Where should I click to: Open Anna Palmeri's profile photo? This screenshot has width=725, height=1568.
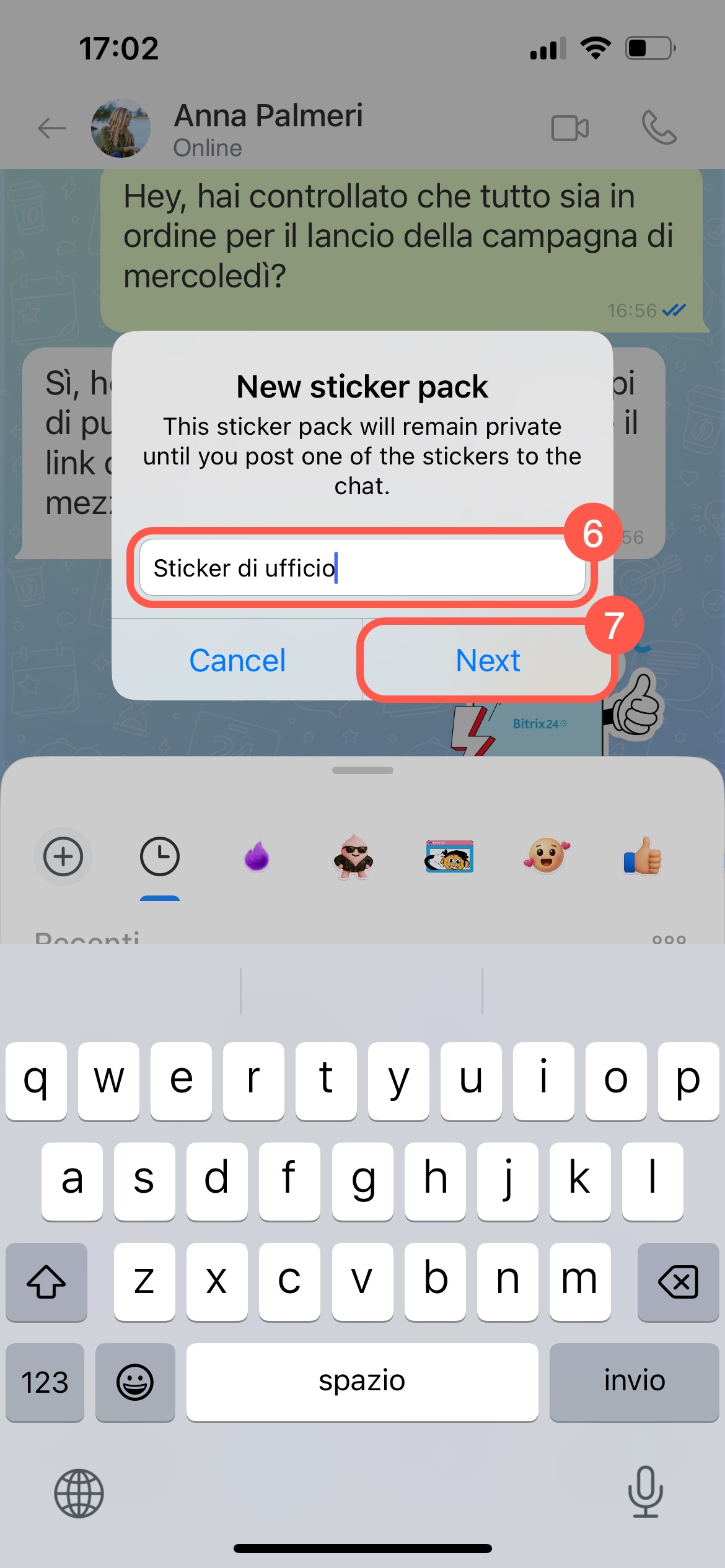click(121, 128)
